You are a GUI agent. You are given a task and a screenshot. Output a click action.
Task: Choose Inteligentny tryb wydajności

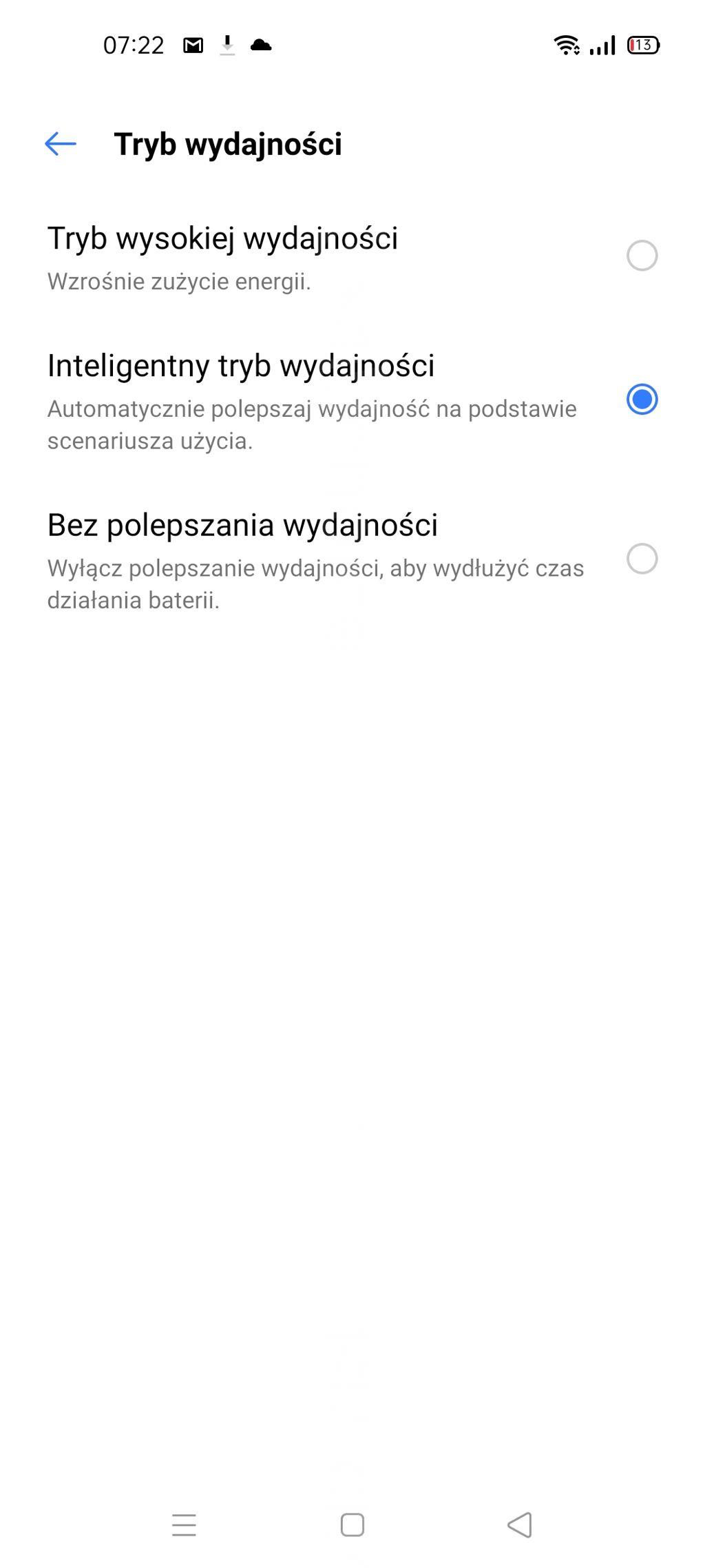coord(642,400)
